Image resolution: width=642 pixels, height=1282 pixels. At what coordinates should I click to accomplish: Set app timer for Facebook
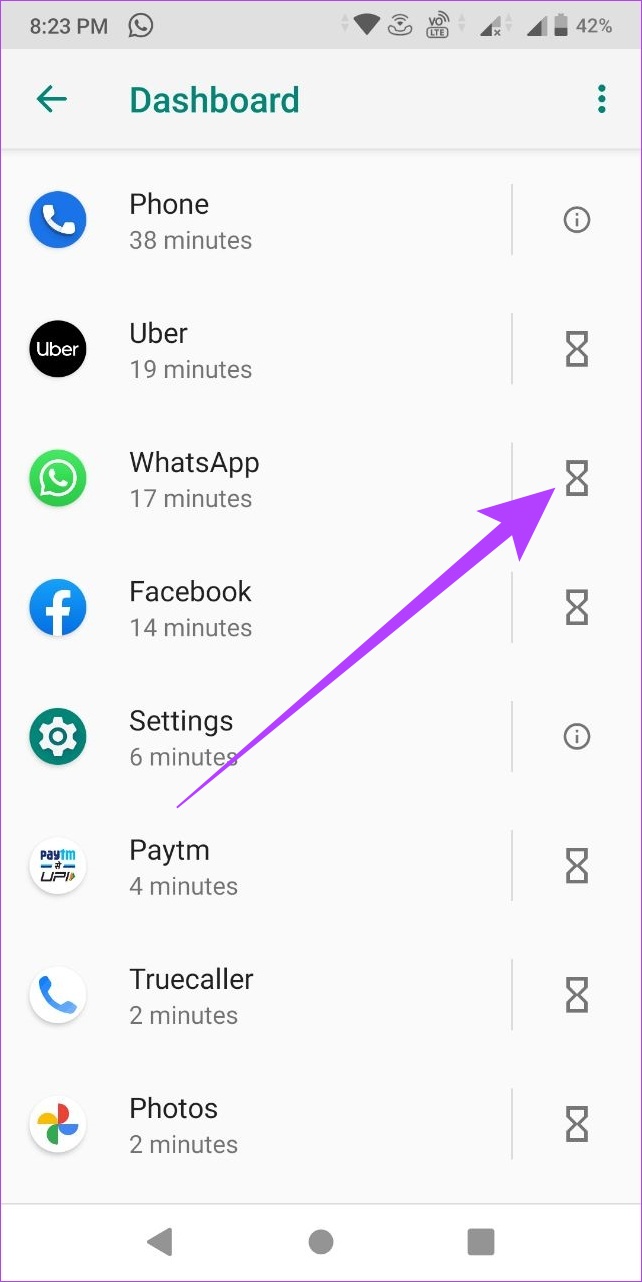coord(577,607)
